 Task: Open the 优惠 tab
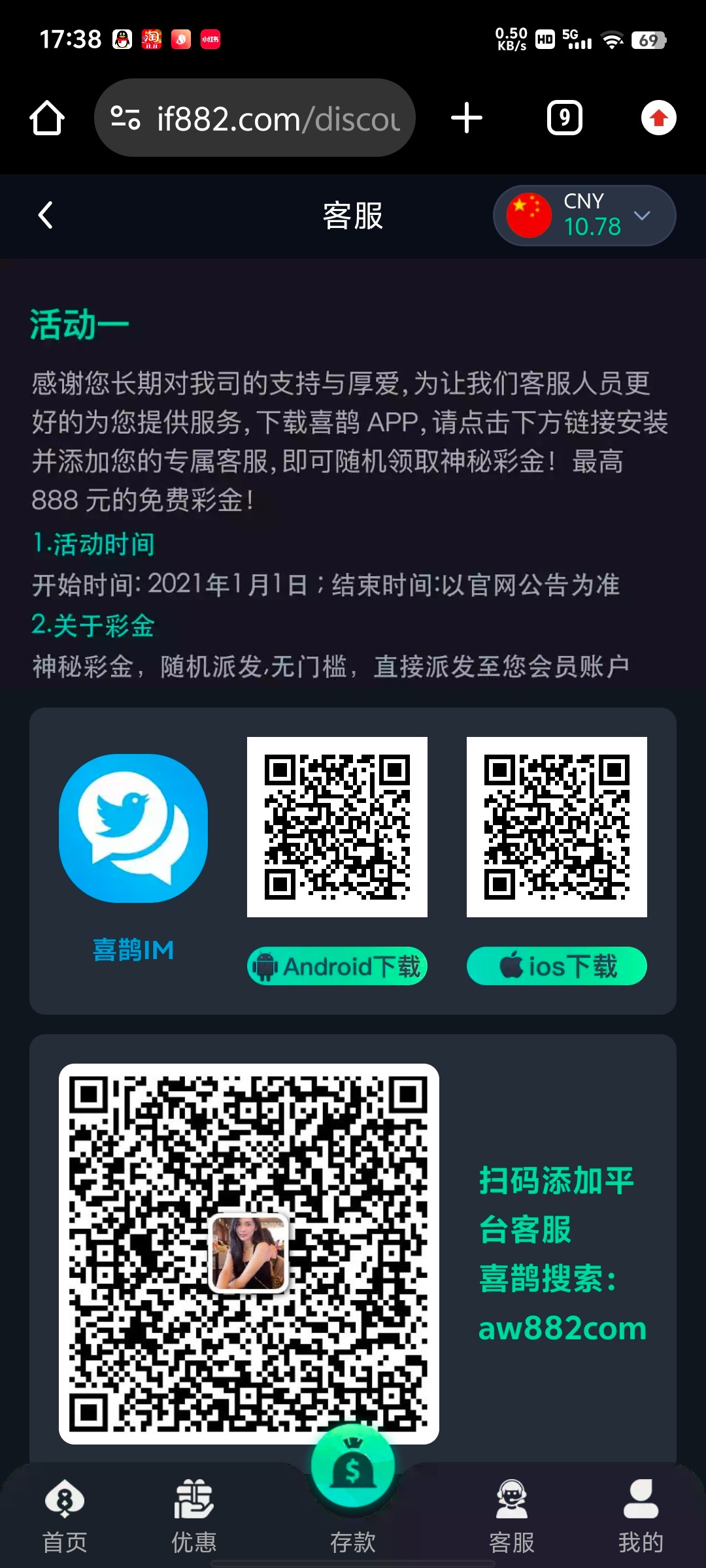click(193, 1515)
